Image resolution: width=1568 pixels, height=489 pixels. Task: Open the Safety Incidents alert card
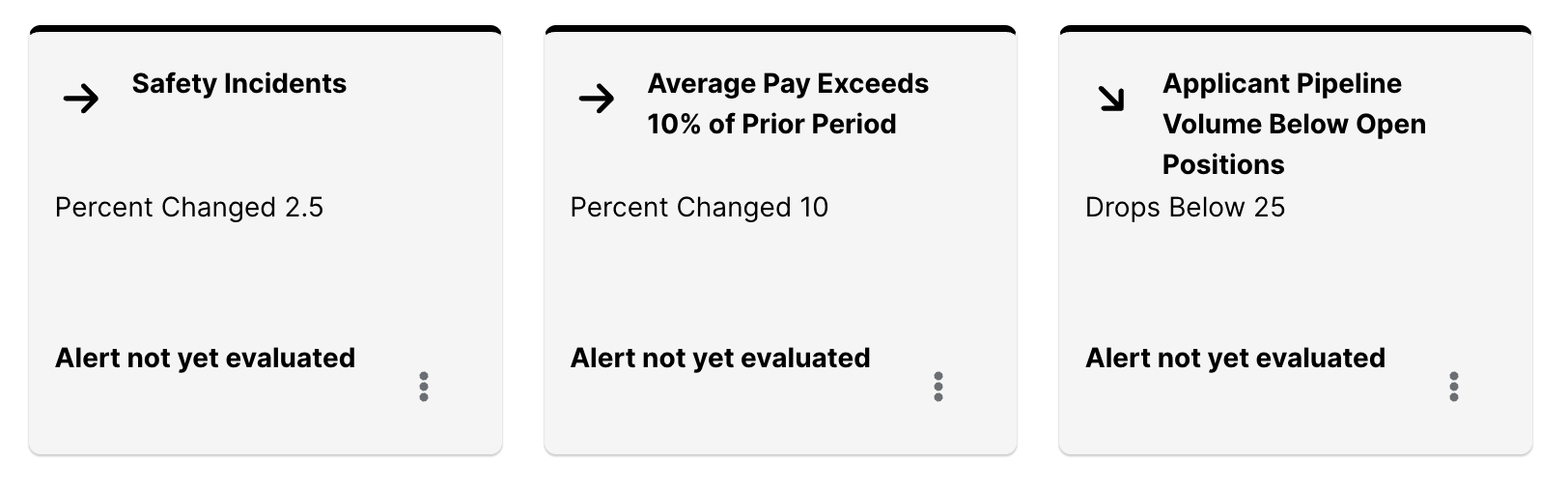(238, 84)
